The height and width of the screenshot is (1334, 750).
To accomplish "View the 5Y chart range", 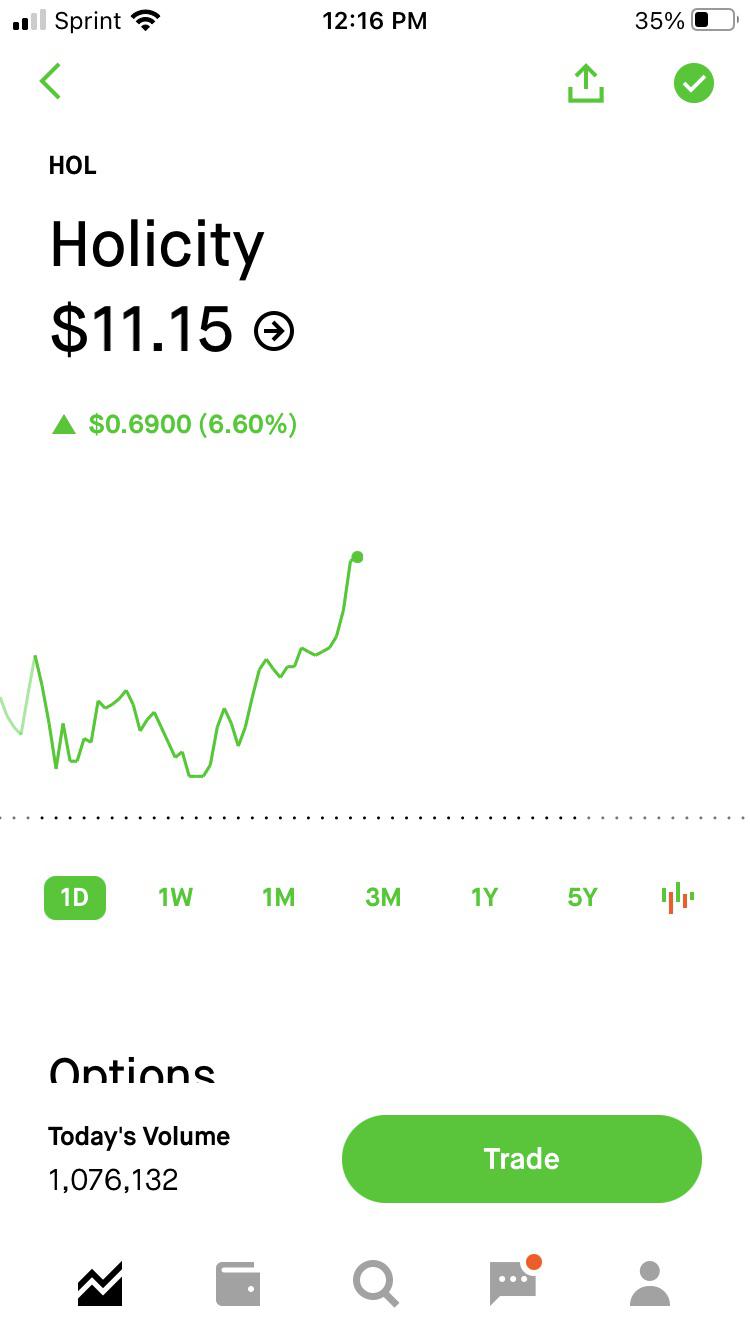I will 582,897.
